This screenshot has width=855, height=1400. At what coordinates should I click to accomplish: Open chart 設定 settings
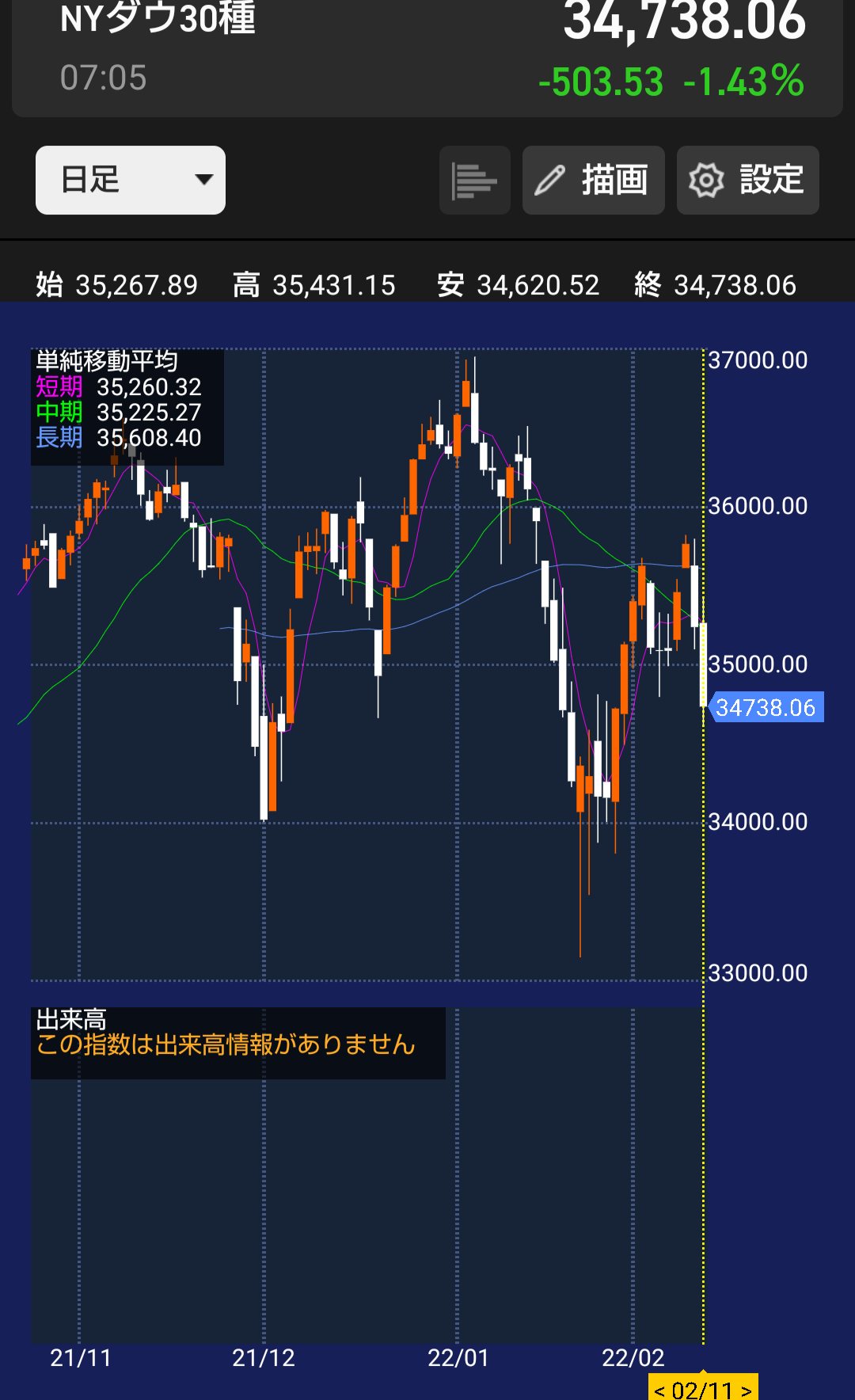[748, 180]
